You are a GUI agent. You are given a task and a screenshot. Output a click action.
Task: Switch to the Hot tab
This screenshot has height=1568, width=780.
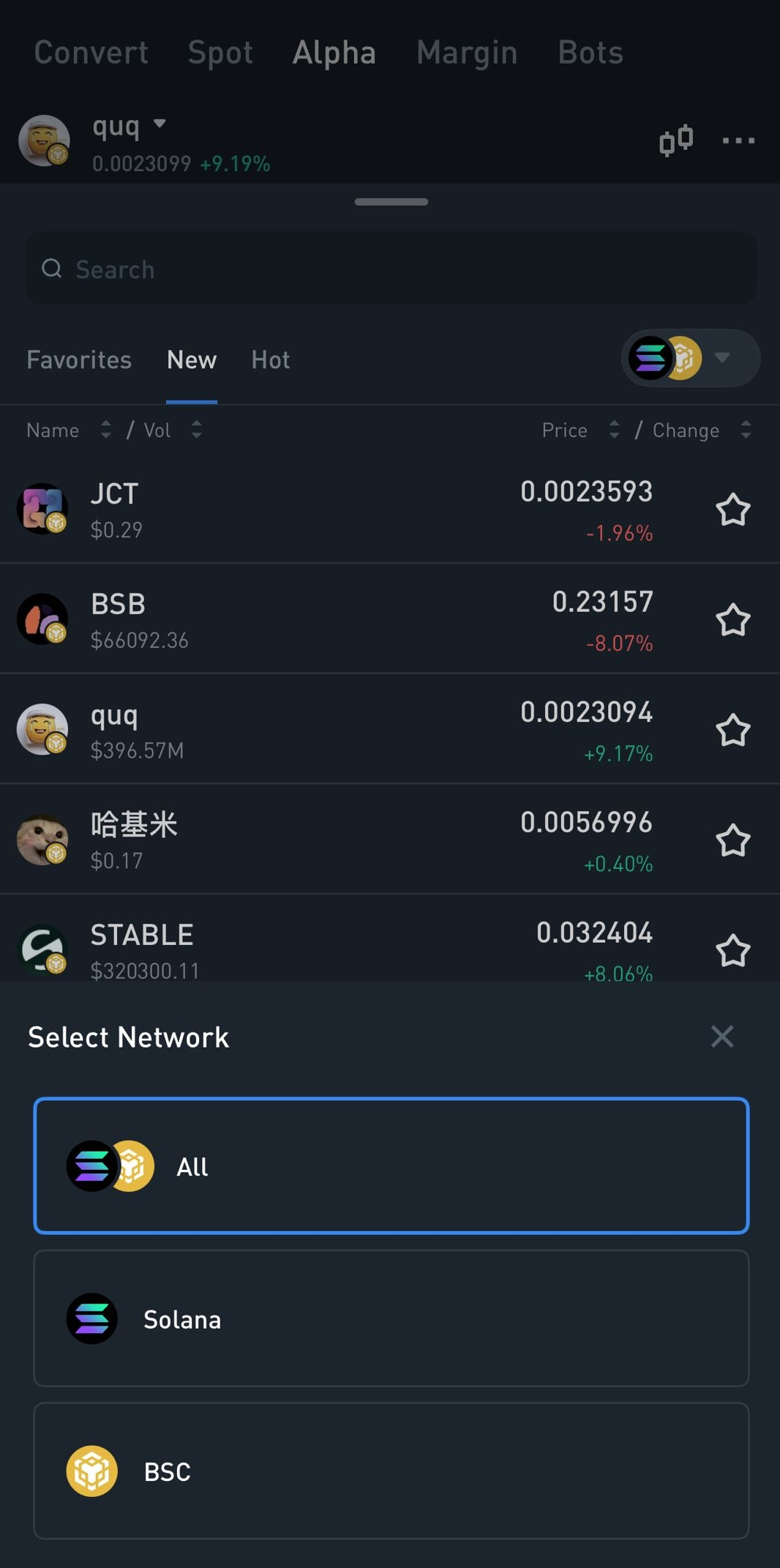[x=270, y=359]
